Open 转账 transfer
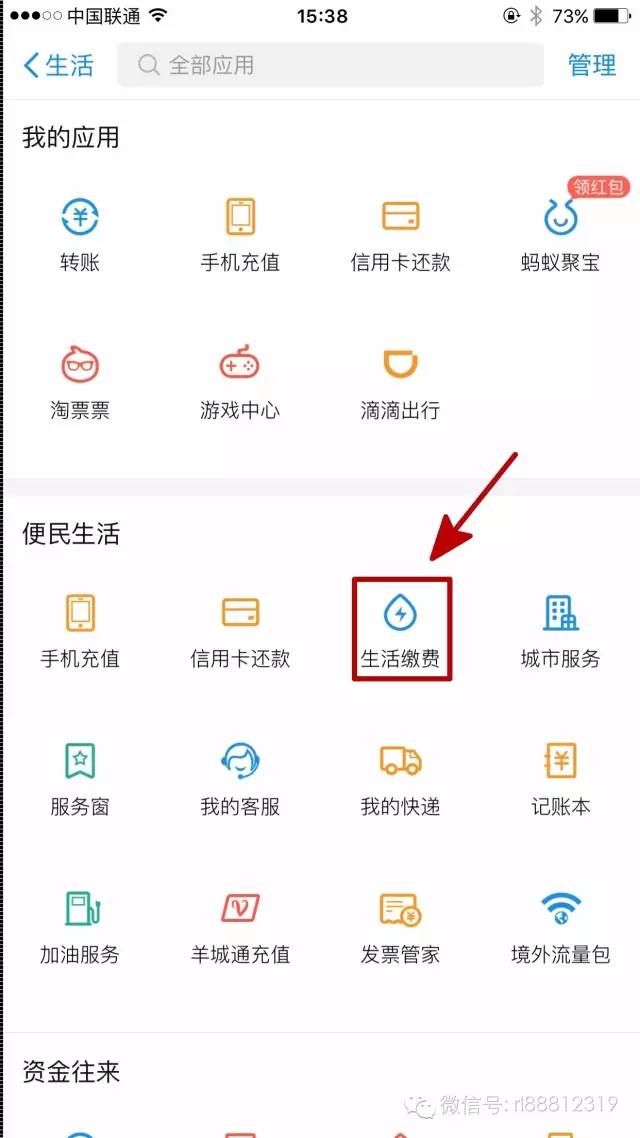This screenshot has width=640, height=1138. coord(80,234)
